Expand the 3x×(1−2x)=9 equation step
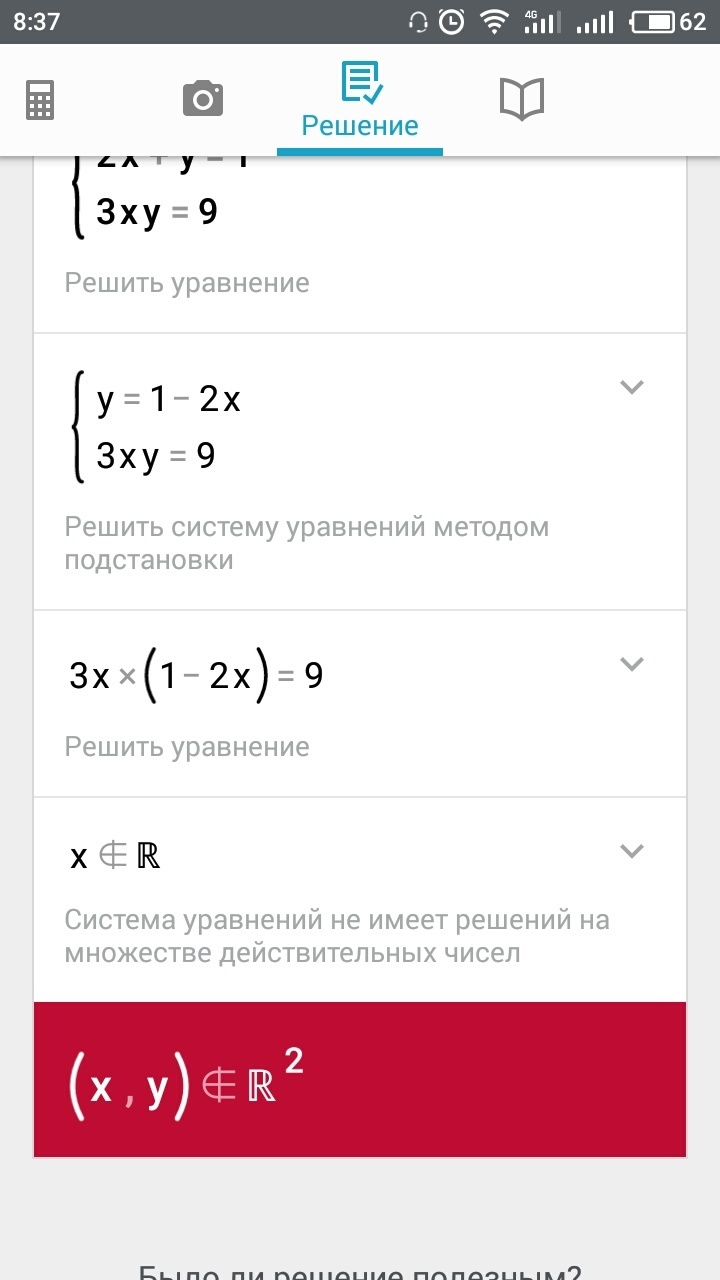 631,664
